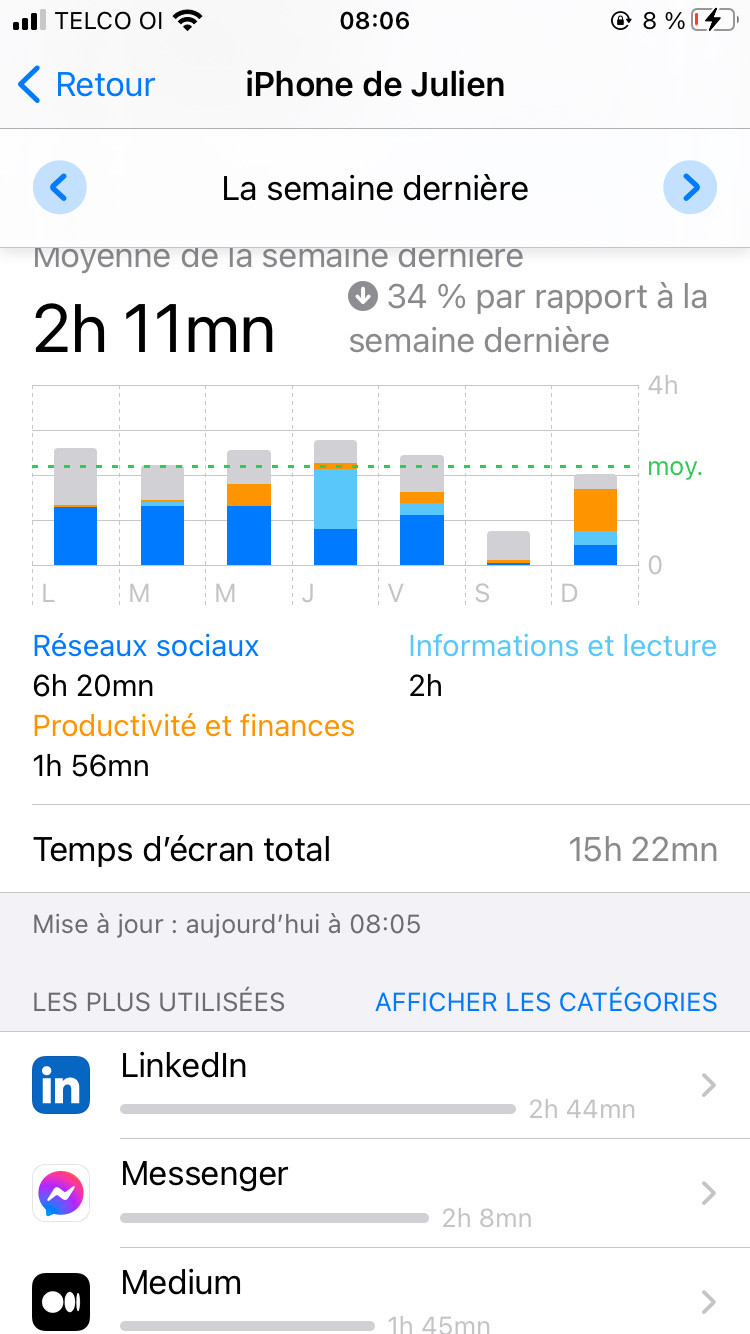750x1334 pixels.
Task: Show the previous week
Action: (59, 188)
